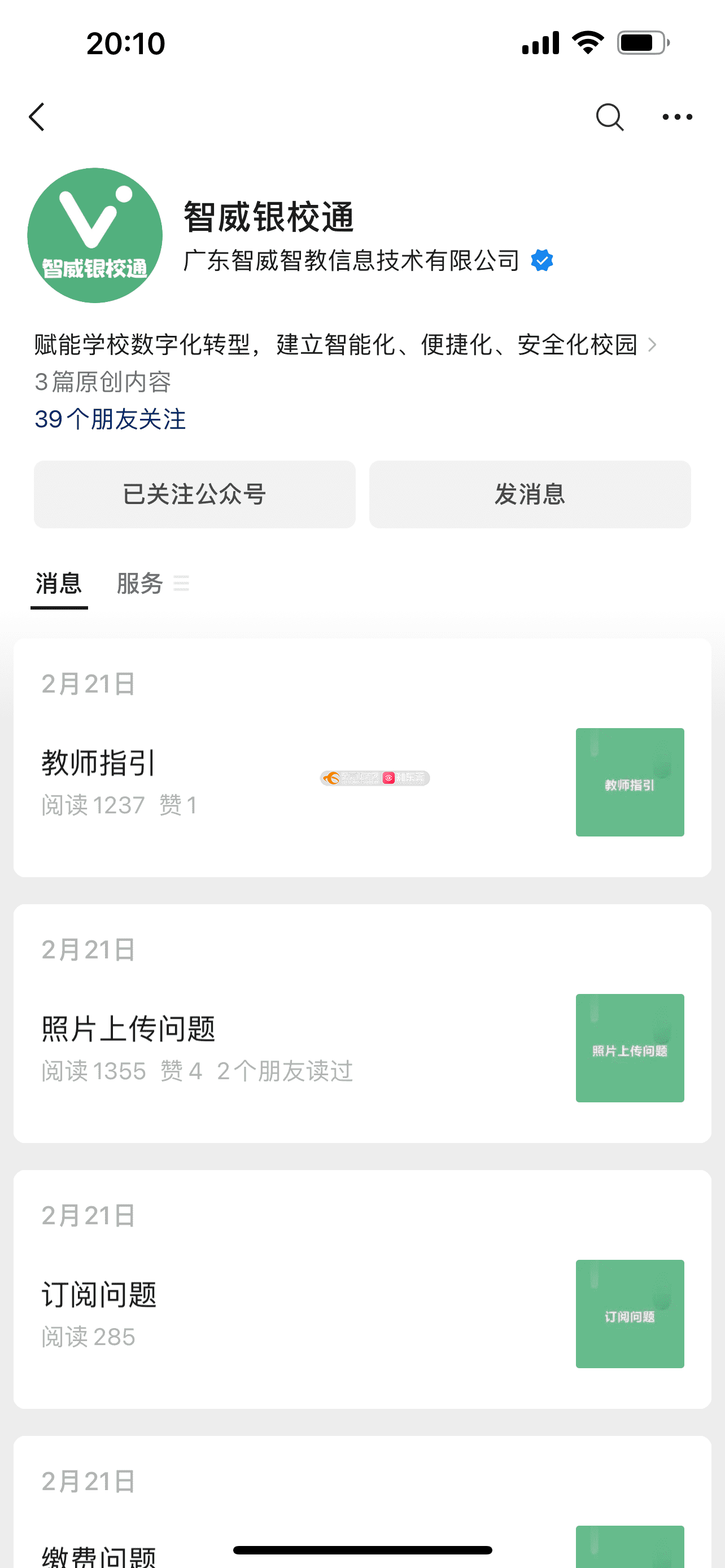View the 39个朋友关注 friends list
The image size is (725, 1568).
click(110, 419)
